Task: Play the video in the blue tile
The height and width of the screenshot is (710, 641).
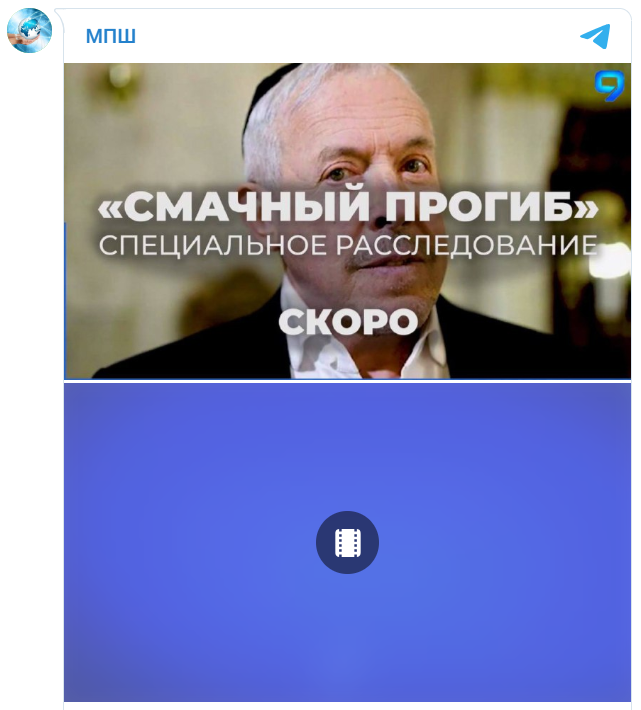Action: tap(347, 542)
